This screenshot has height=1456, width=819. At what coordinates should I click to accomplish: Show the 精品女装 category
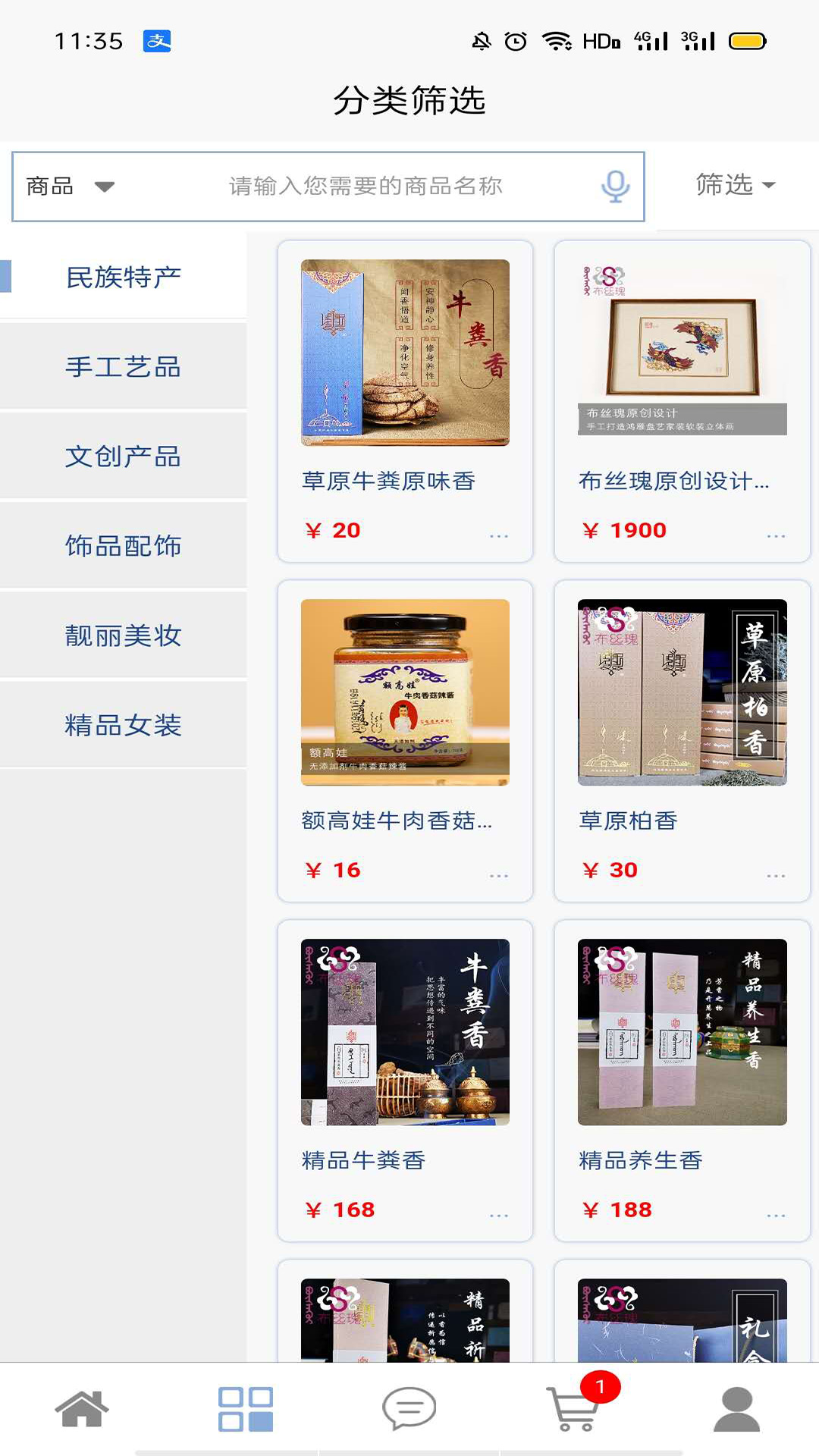click(x=123, y=725)
